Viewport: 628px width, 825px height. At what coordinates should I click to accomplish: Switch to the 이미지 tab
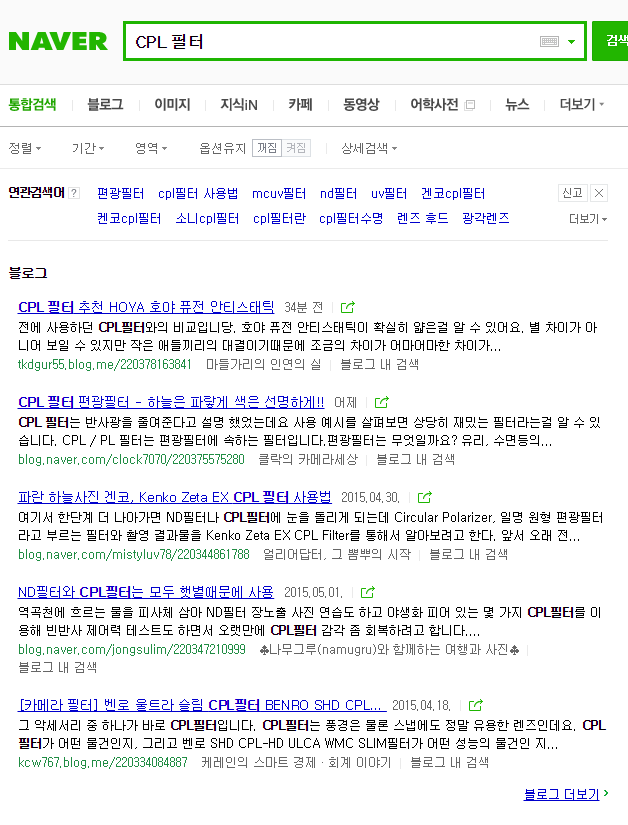(171, 104)
